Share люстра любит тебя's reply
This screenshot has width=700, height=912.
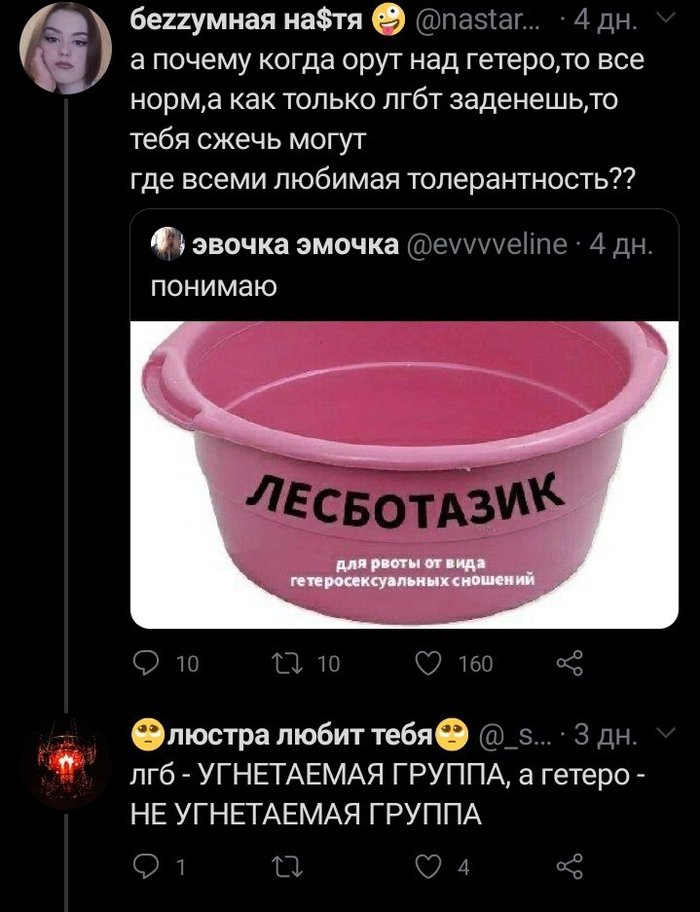click(570, 867)
